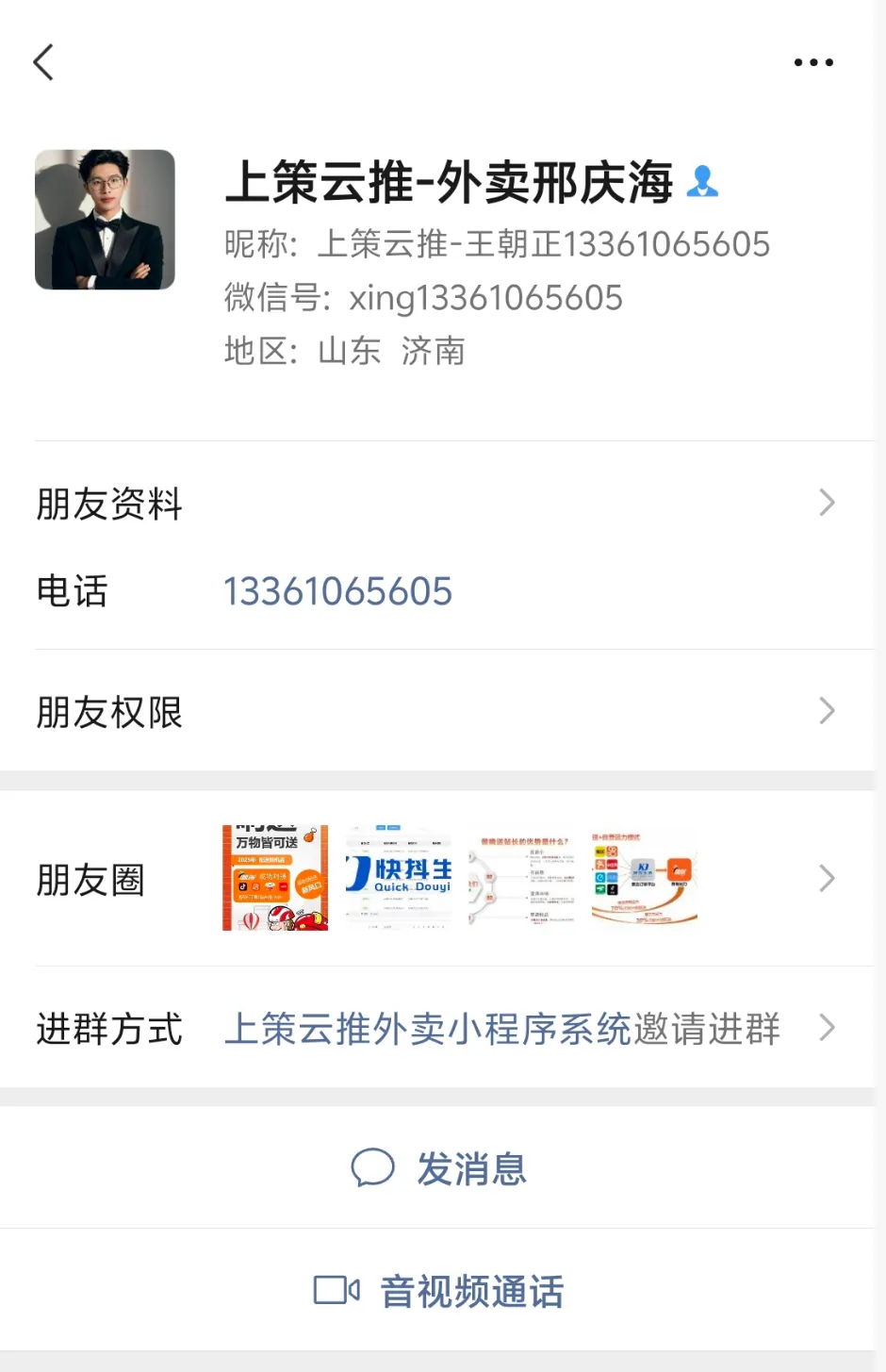Open the more options ellipsis menu
This screenshot has width=886, height=1372.
pyautogui.click(x=812, y=61)
